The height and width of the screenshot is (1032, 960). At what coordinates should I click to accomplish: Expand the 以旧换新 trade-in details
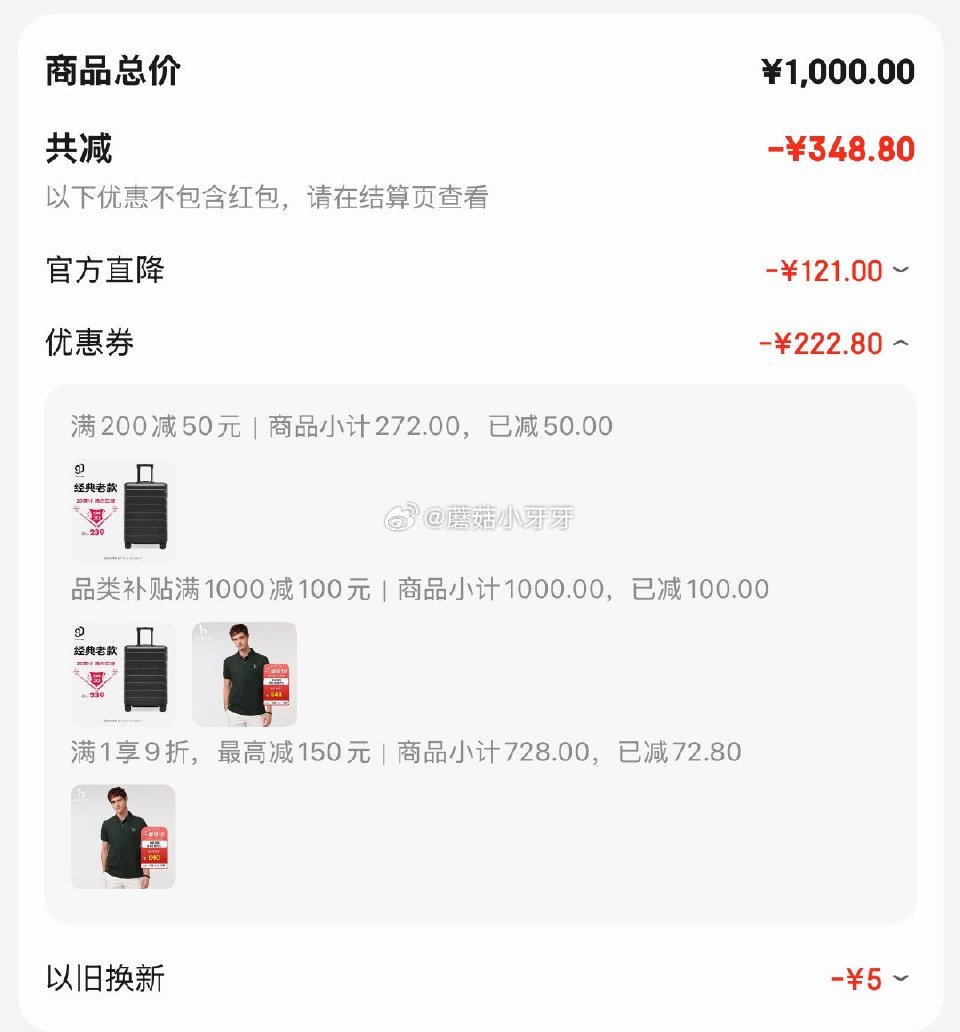pos(898,978)
